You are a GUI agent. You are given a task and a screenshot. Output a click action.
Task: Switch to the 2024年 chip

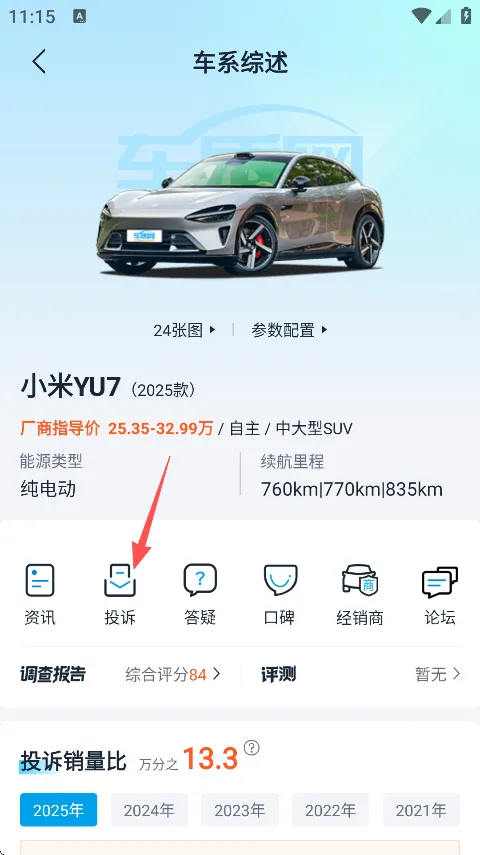pyautogui.click(x=149, y=810)
